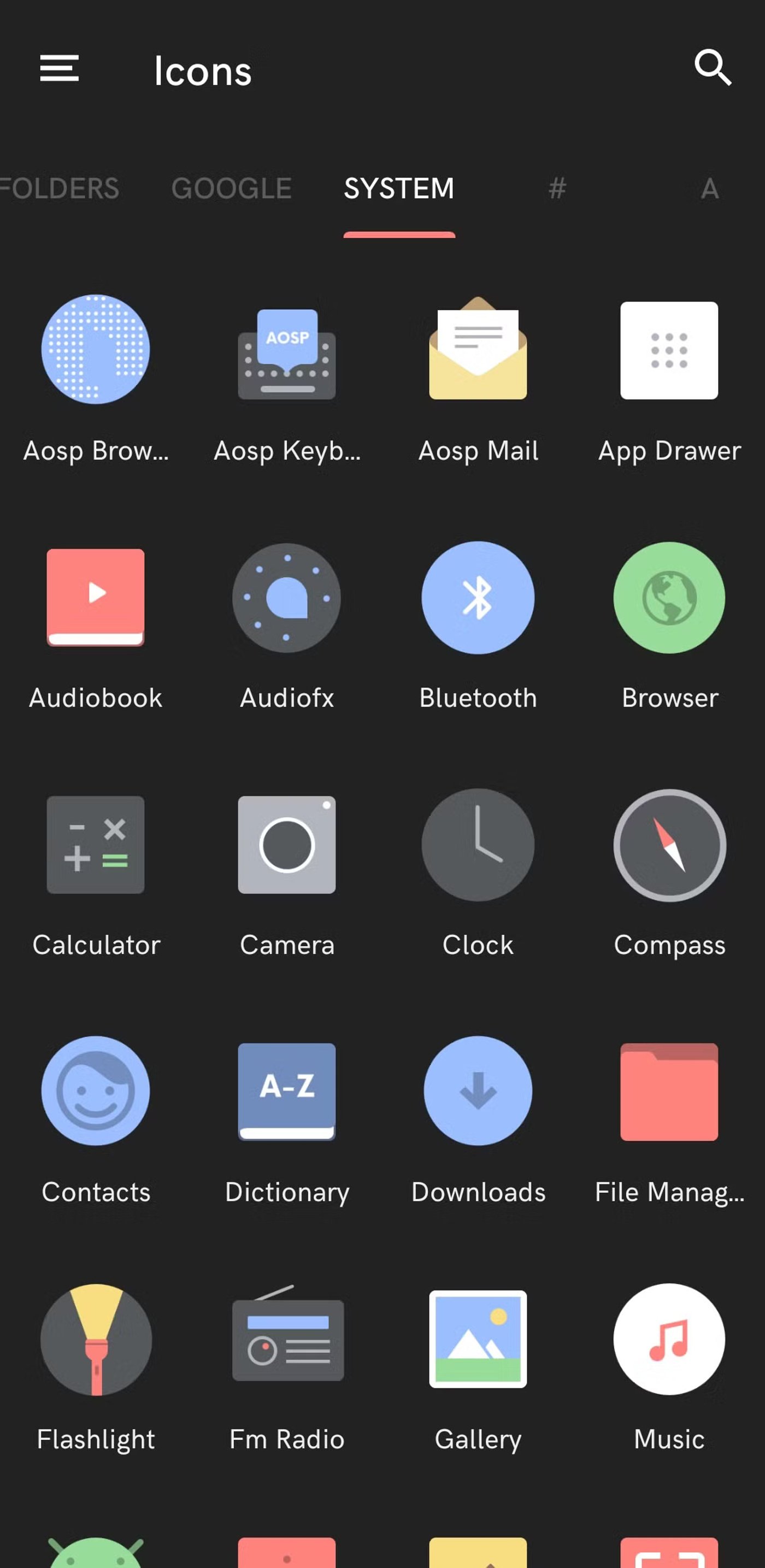Open the Aosp Browser icon
The height and width of the screenshot is (1568, 765).
95,350
